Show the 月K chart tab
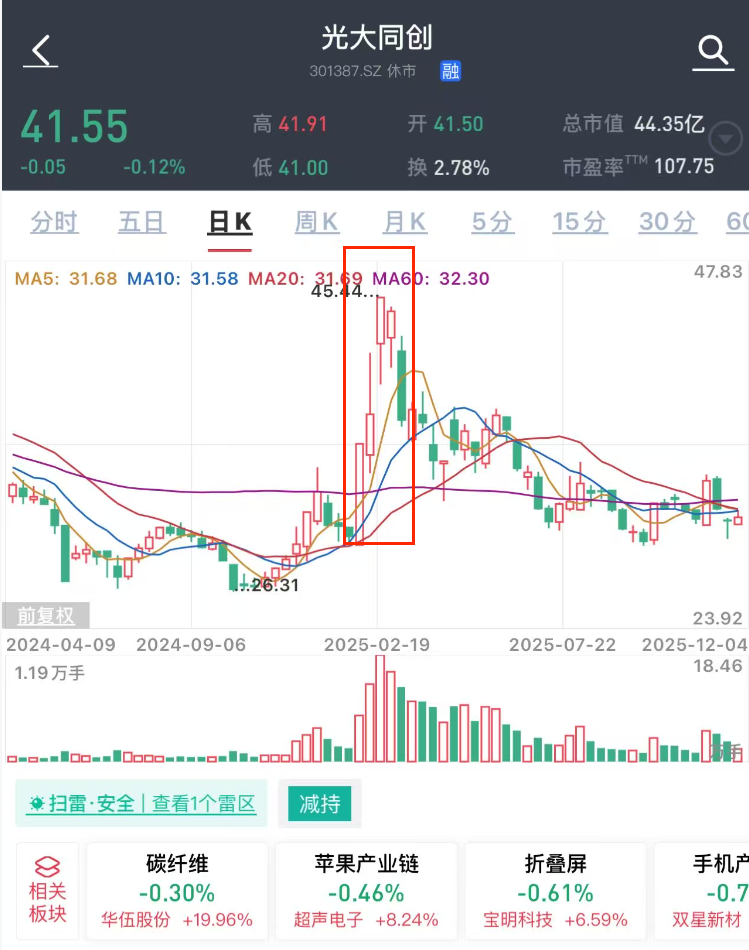 [404, 222]
